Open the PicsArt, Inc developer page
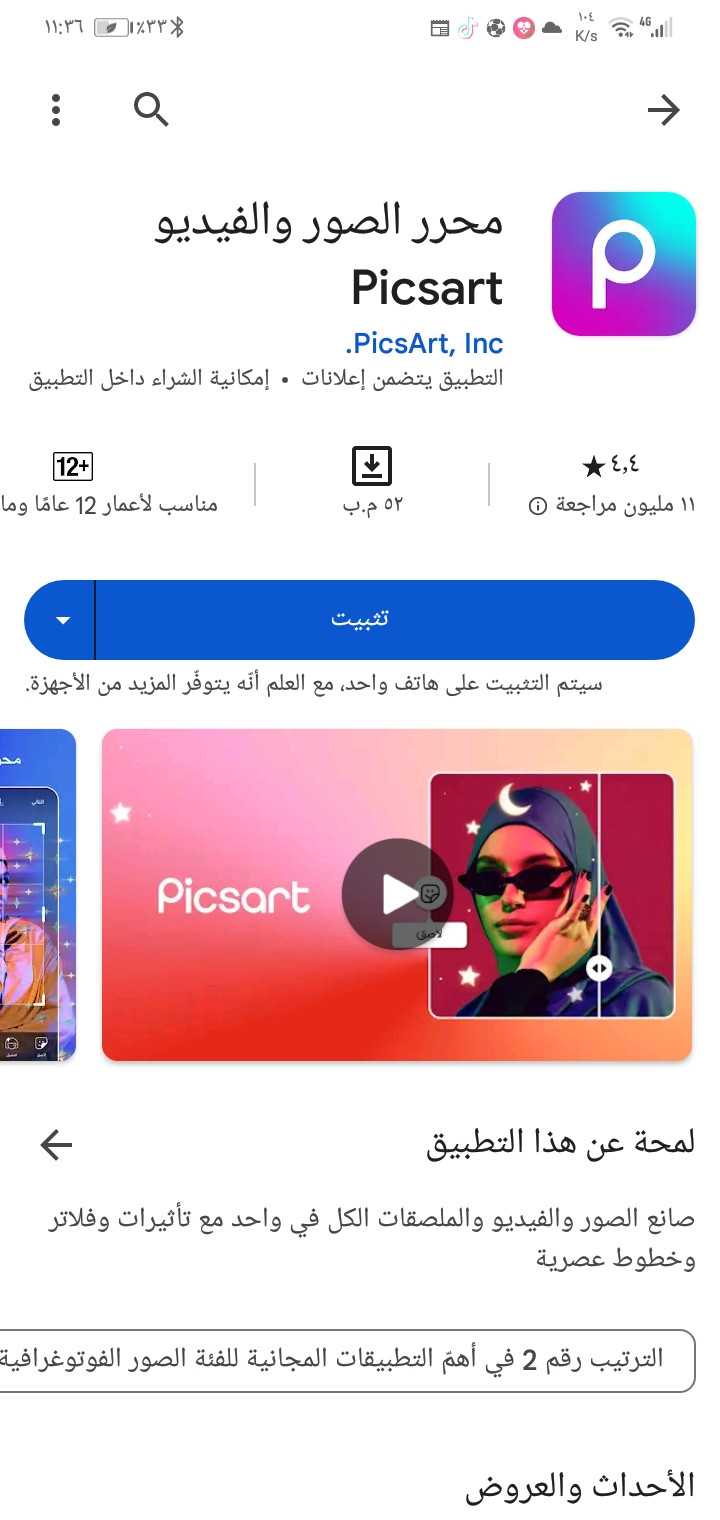The height and width of the screenshot is (1520, 720). click(x=424, y=344)
